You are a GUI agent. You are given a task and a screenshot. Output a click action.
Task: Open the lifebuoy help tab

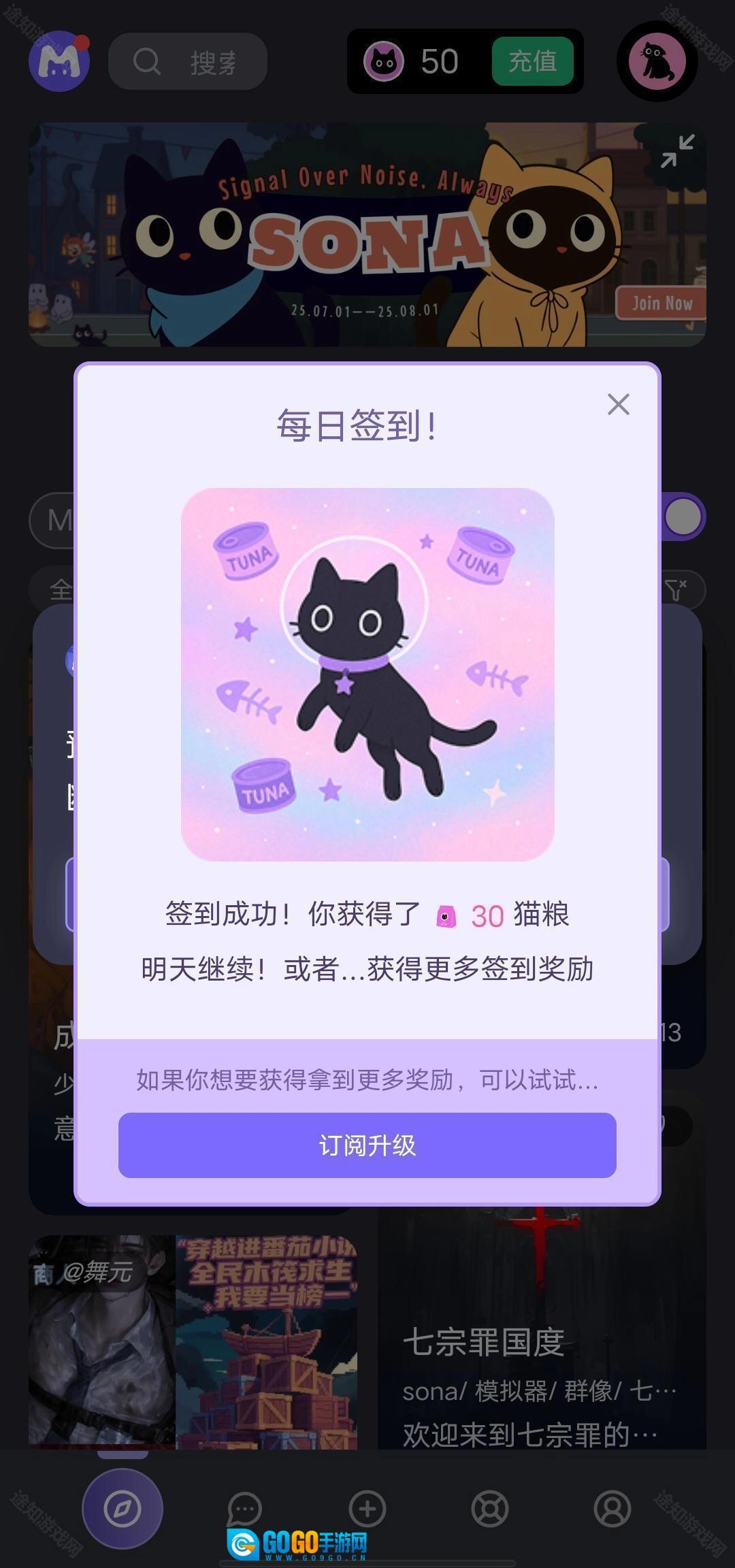pos(490,1508)
